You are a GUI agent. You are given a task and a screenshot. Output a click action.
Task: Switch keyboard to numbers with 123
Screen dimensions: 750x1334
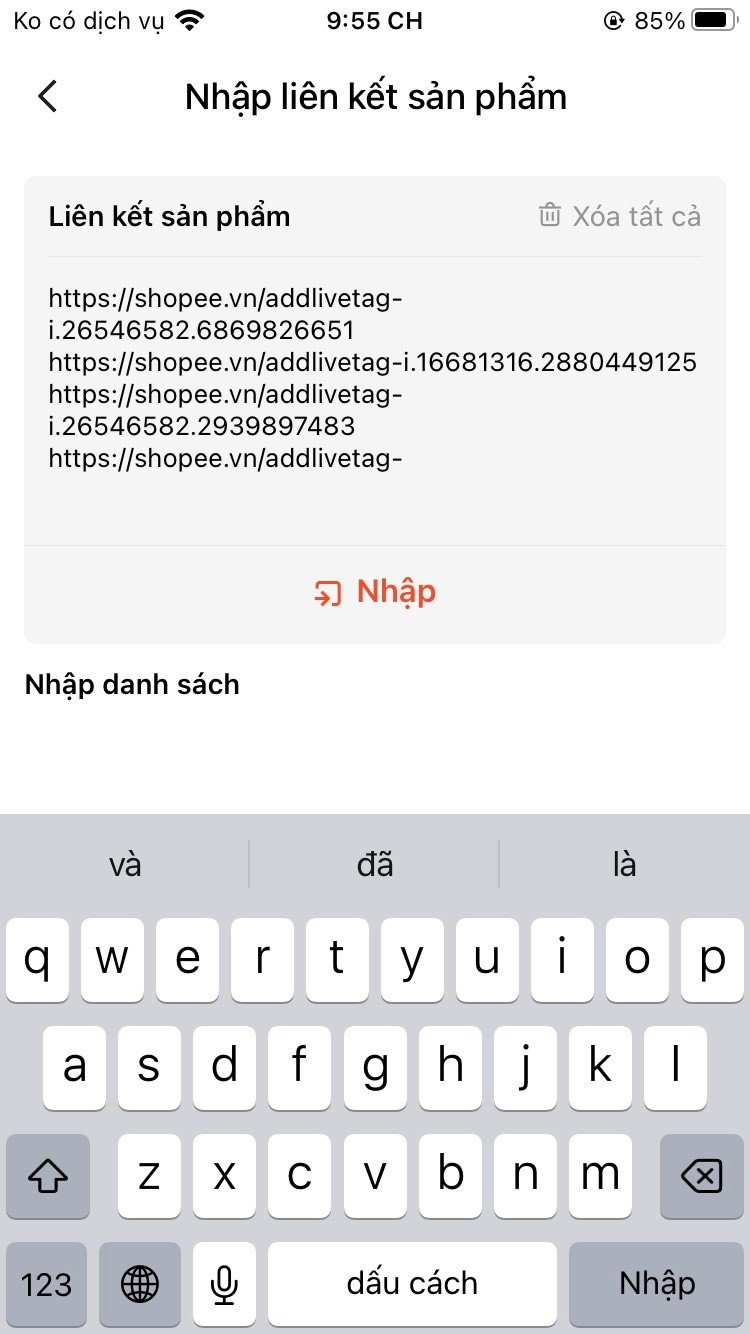click(x=47, y=1284)
